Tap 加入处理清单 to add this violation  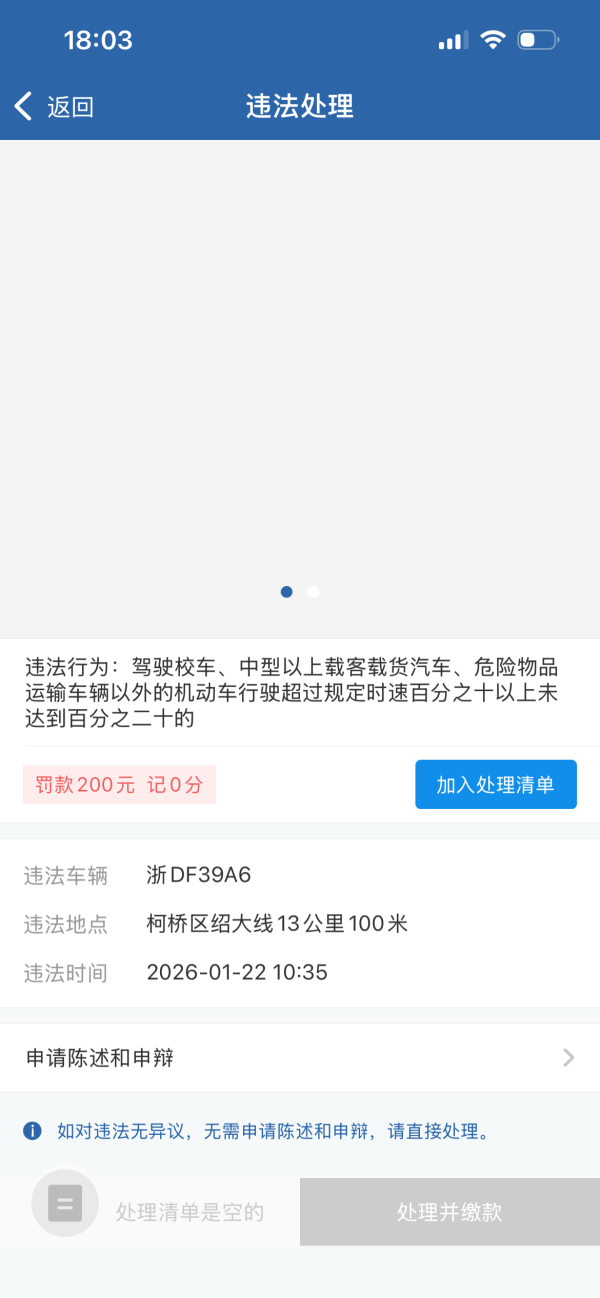tap(495, 785)
